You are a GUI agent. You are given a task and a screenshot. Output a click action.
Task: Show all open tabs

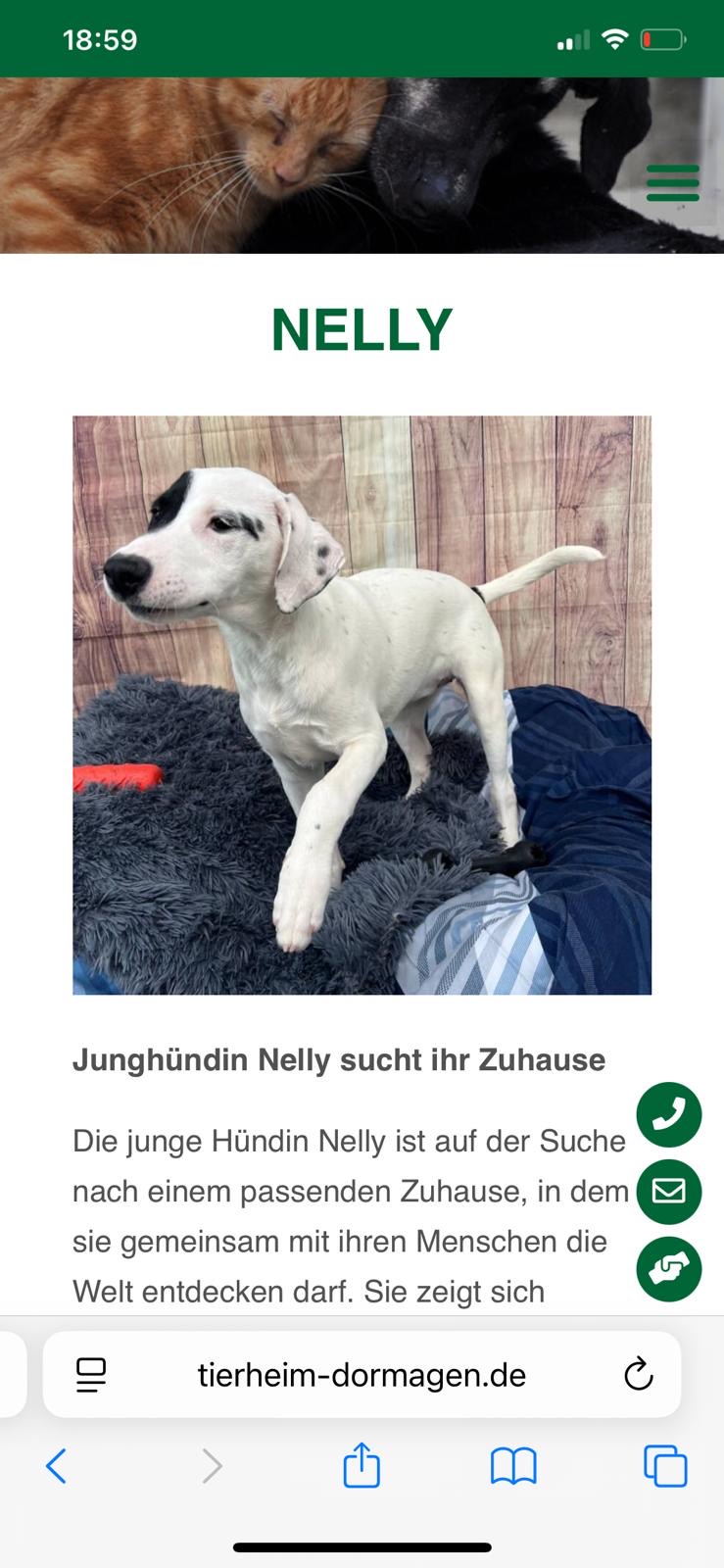[x=665, y=1466]
